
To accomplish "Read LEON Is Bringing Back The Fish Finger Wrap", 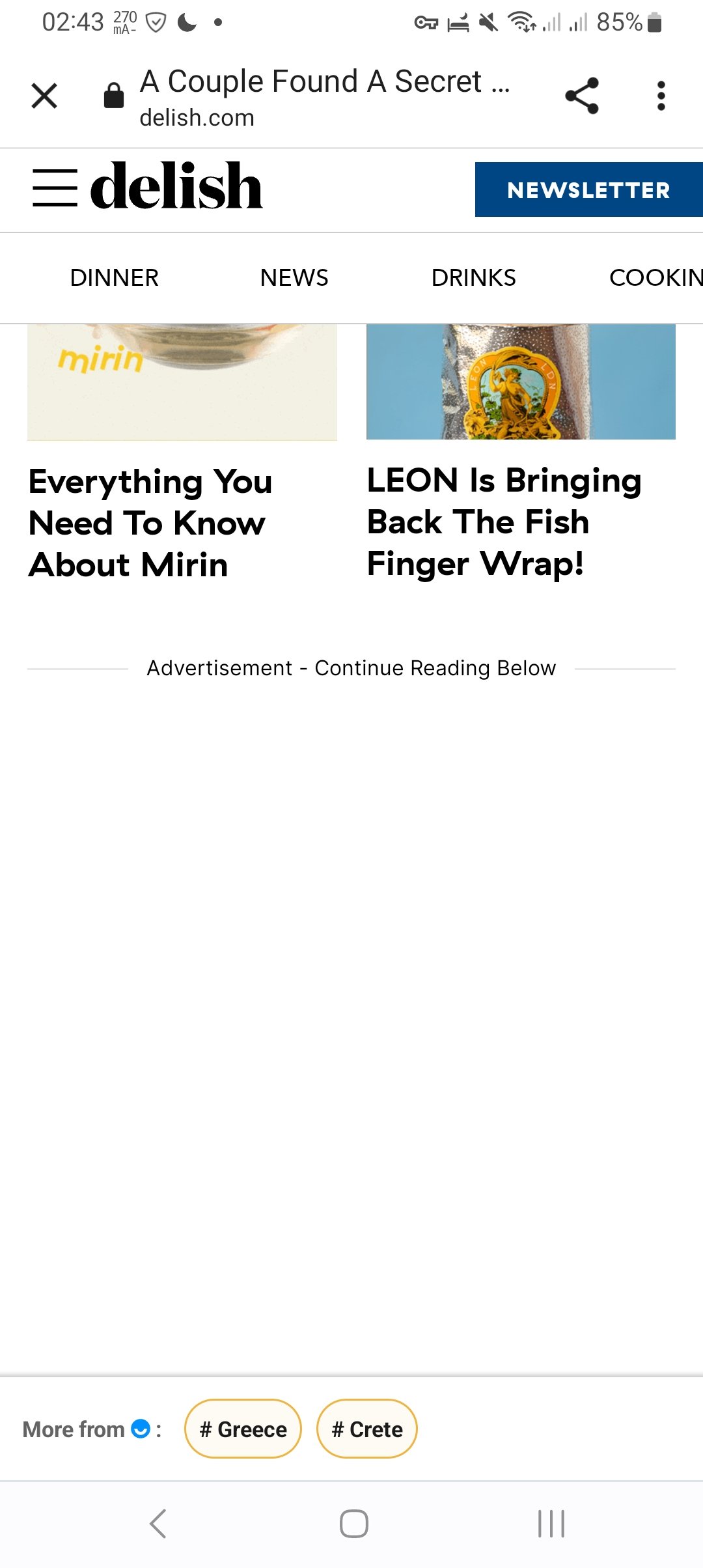I will pyautogui.click(x=504, y=522).
